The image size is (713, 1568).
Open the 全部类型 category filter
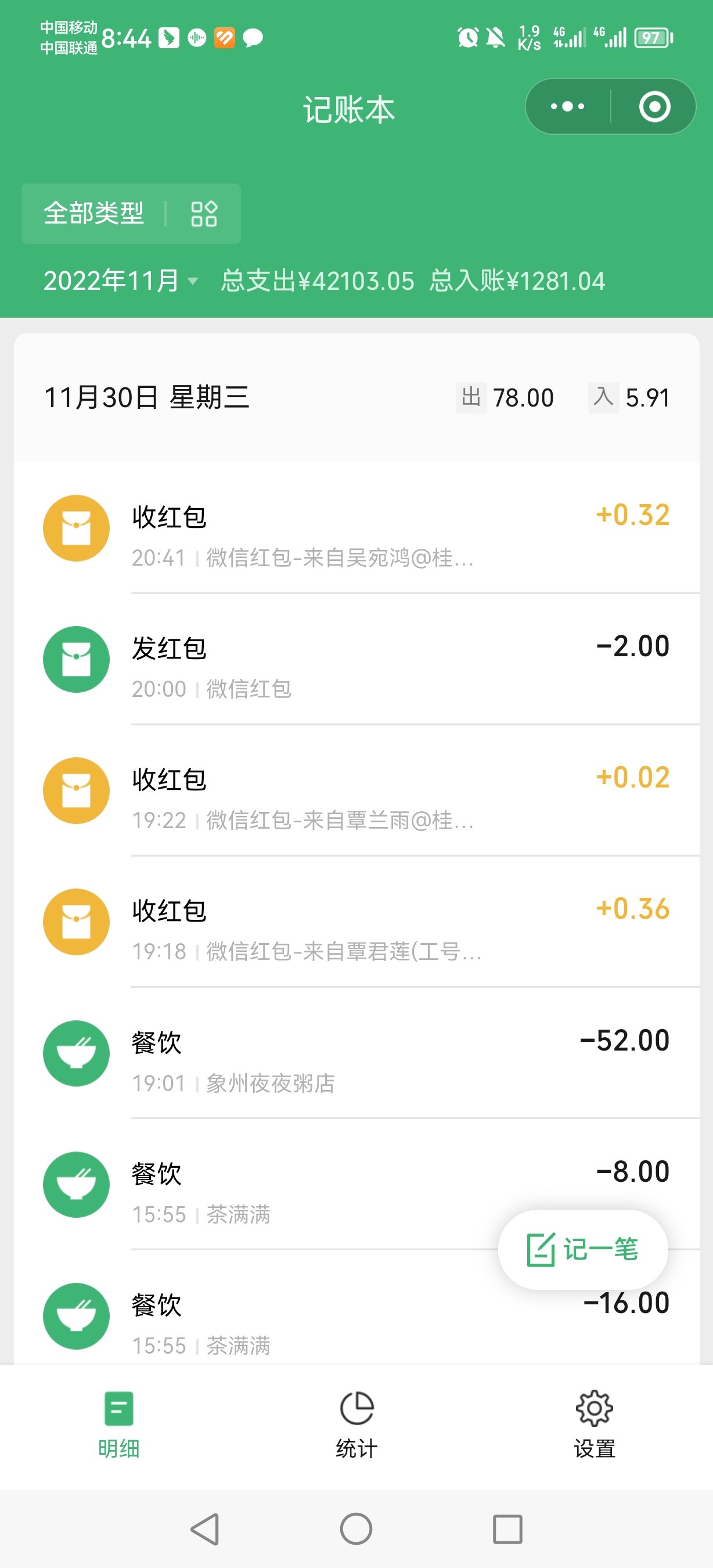coord(131,214)
